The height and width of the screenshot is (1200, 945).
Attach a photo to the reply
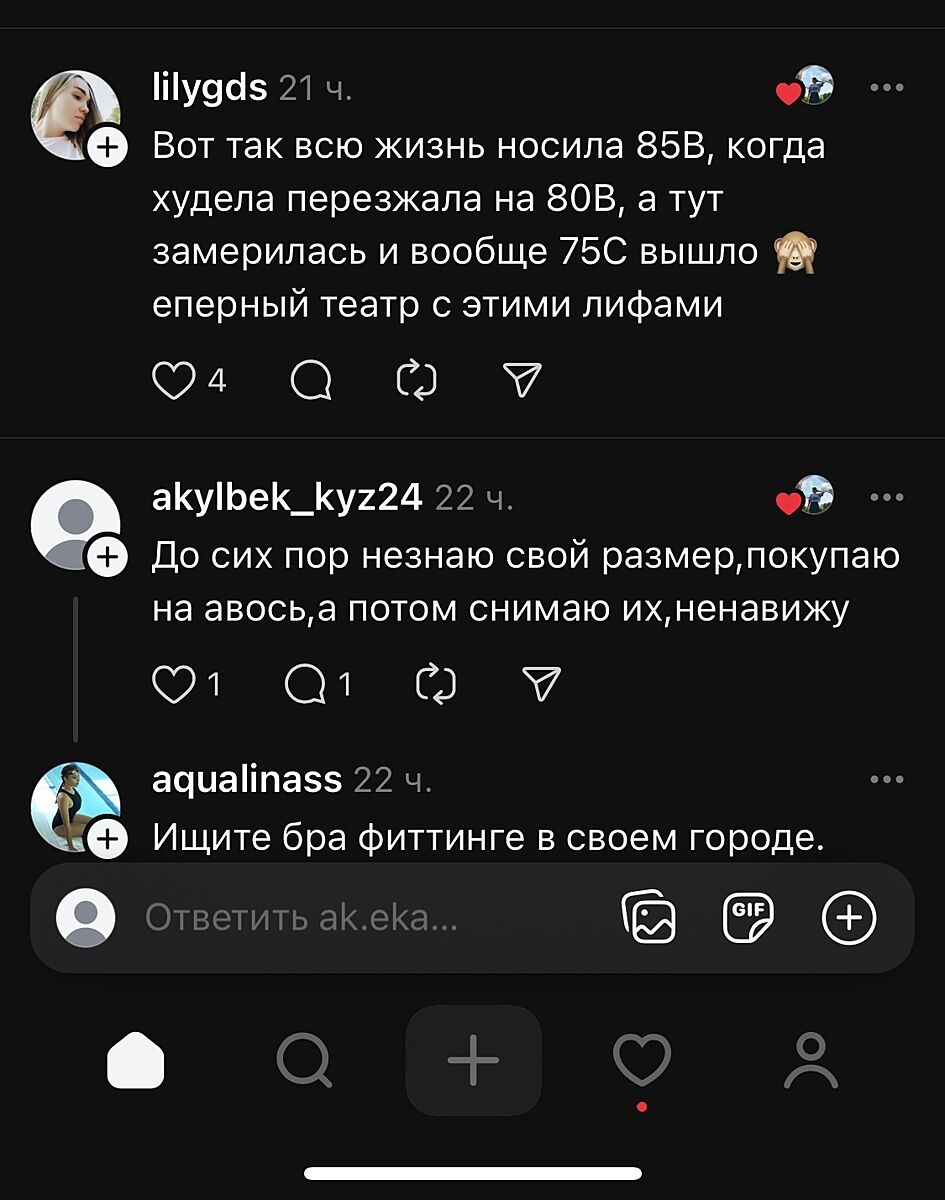pyautogui.click(x=648, y=917)
